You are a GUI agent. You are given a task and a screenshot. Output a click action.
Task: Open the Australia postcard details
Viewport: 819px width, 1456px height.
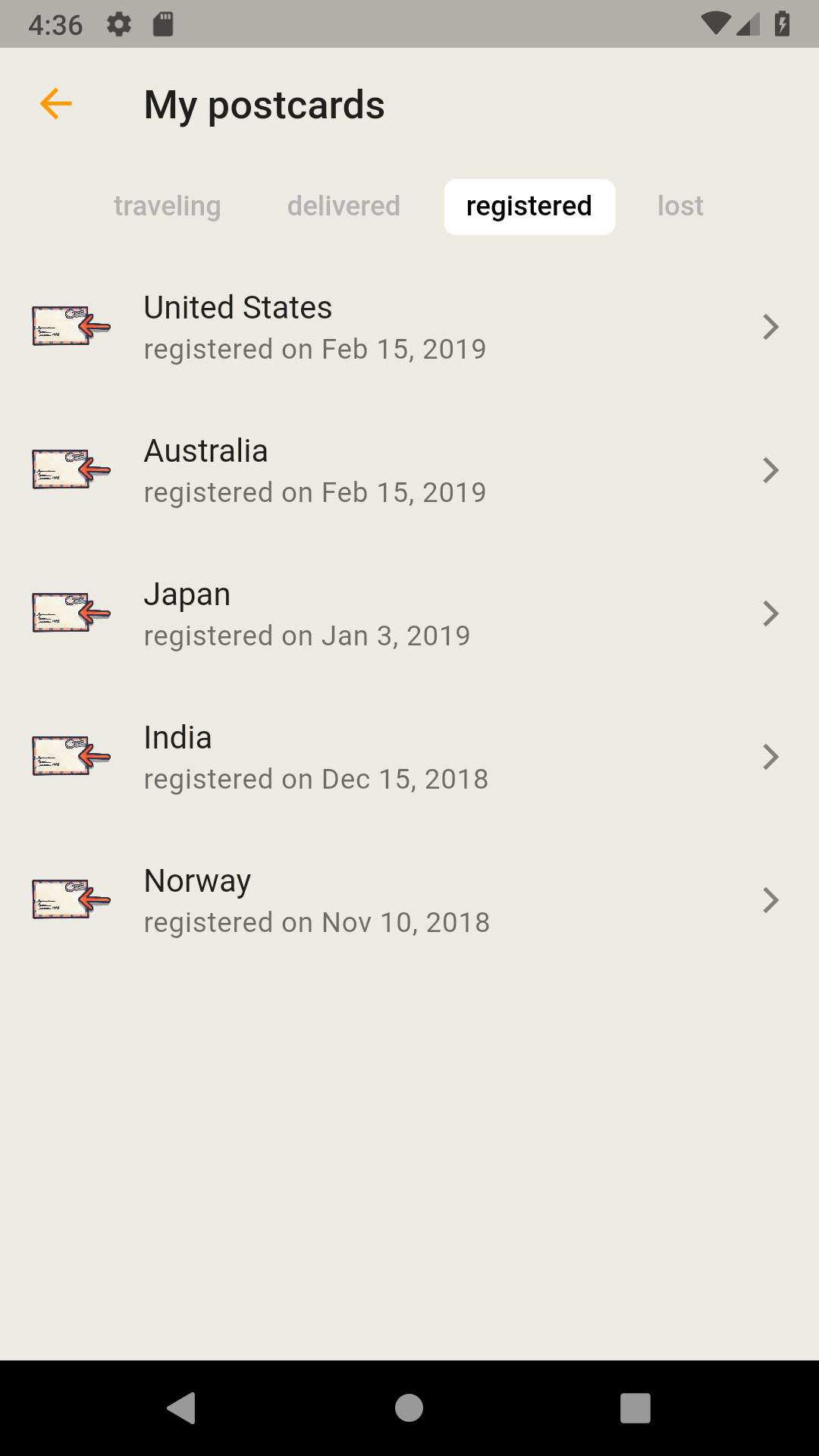pyautogui.click(x=409, y=471)
